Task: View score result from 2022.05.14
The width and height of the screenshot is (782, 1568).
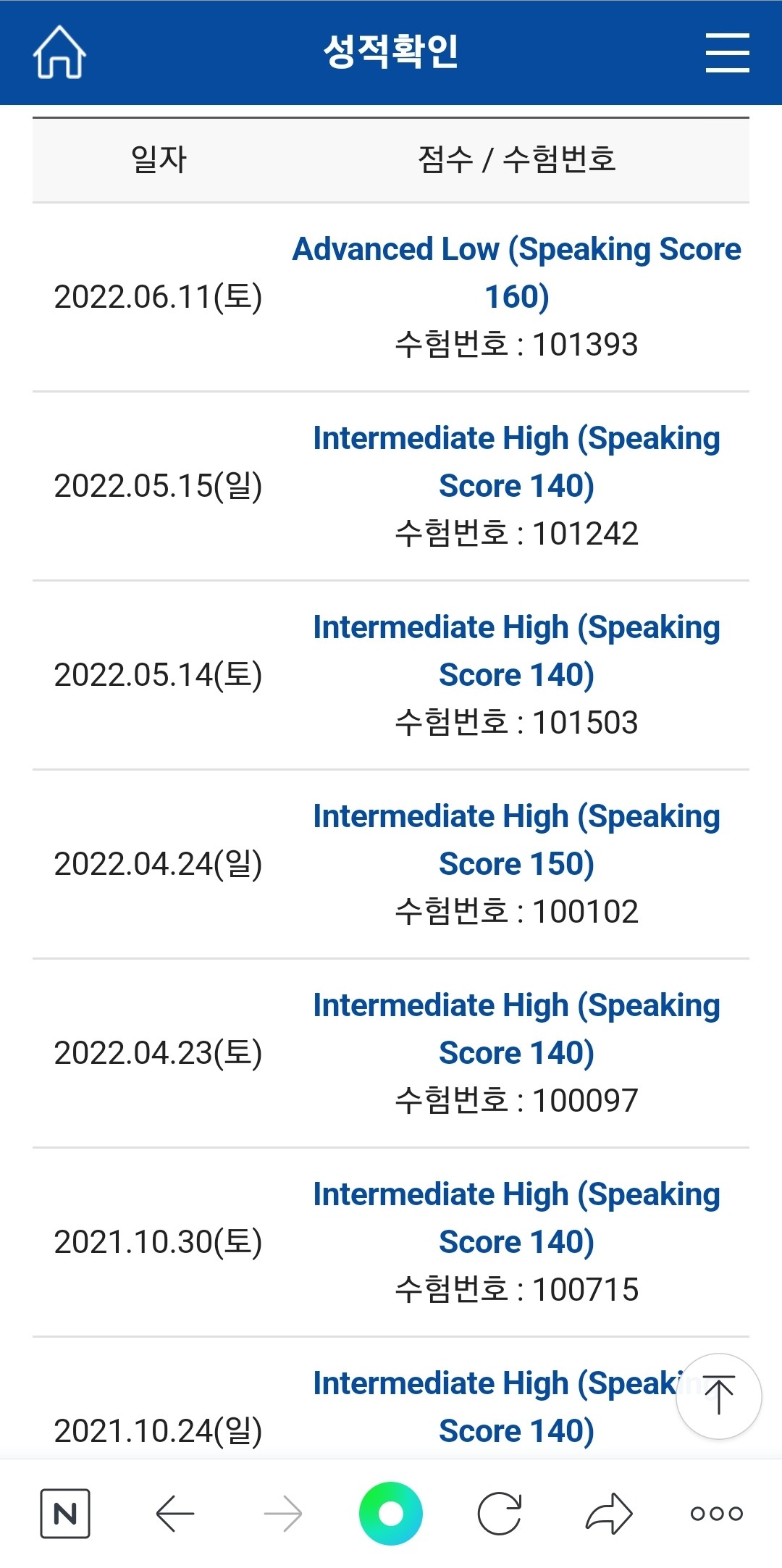Action: pos(516,651)
